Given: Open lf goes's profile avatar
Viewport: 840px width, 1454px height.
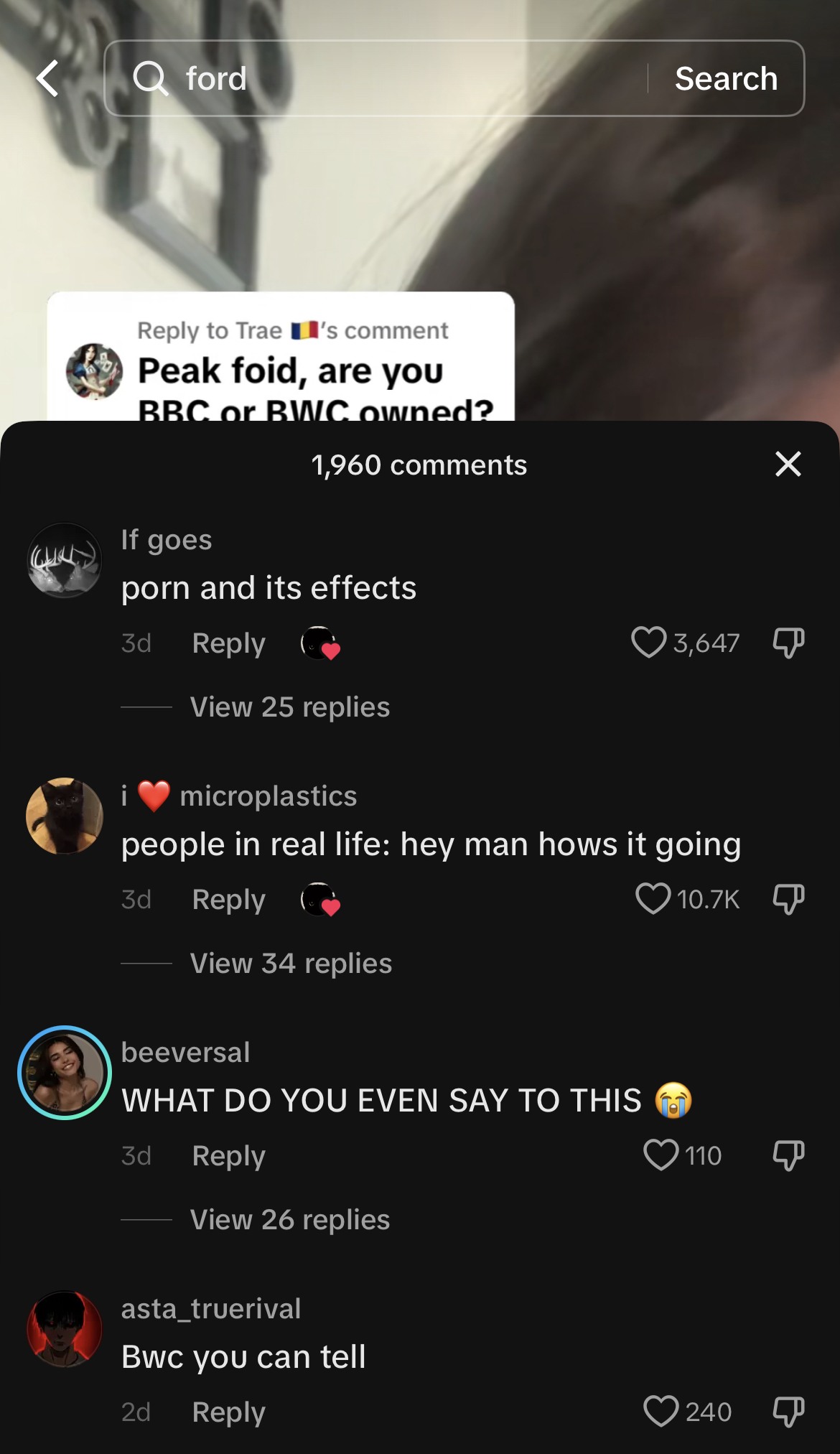Looking at the screenshot, I should (65, 561).
